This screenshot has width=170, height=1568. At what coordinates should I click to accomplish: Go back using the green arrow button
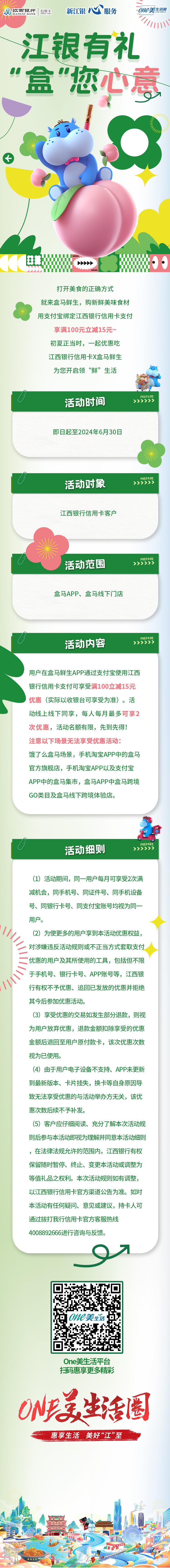(x=8, y=158)
